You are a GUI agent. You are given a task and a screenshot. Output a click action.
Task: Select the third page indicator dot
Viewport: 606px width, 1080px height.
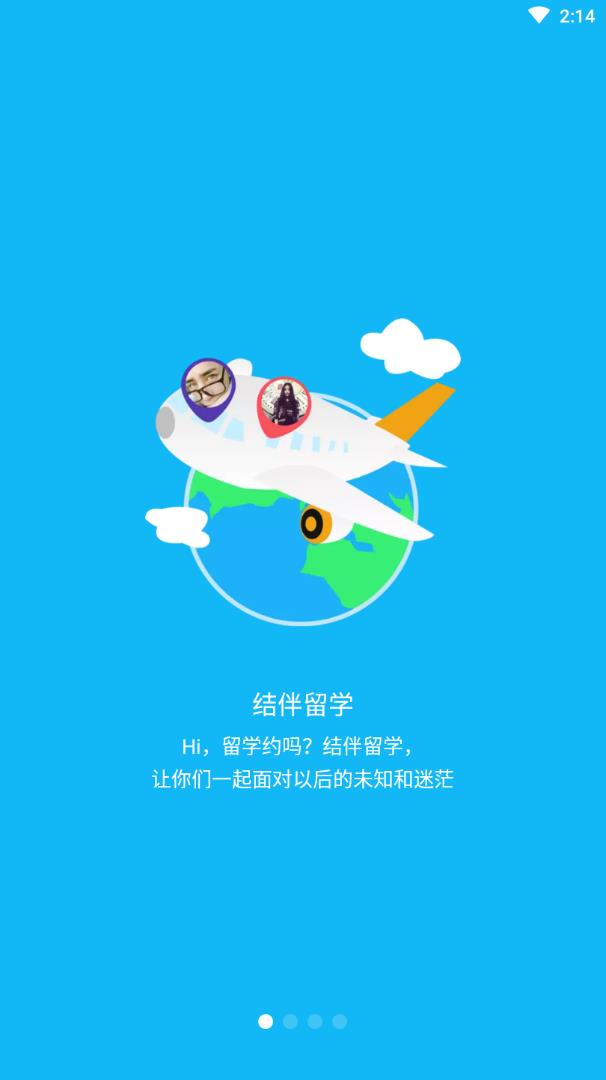315,1021
